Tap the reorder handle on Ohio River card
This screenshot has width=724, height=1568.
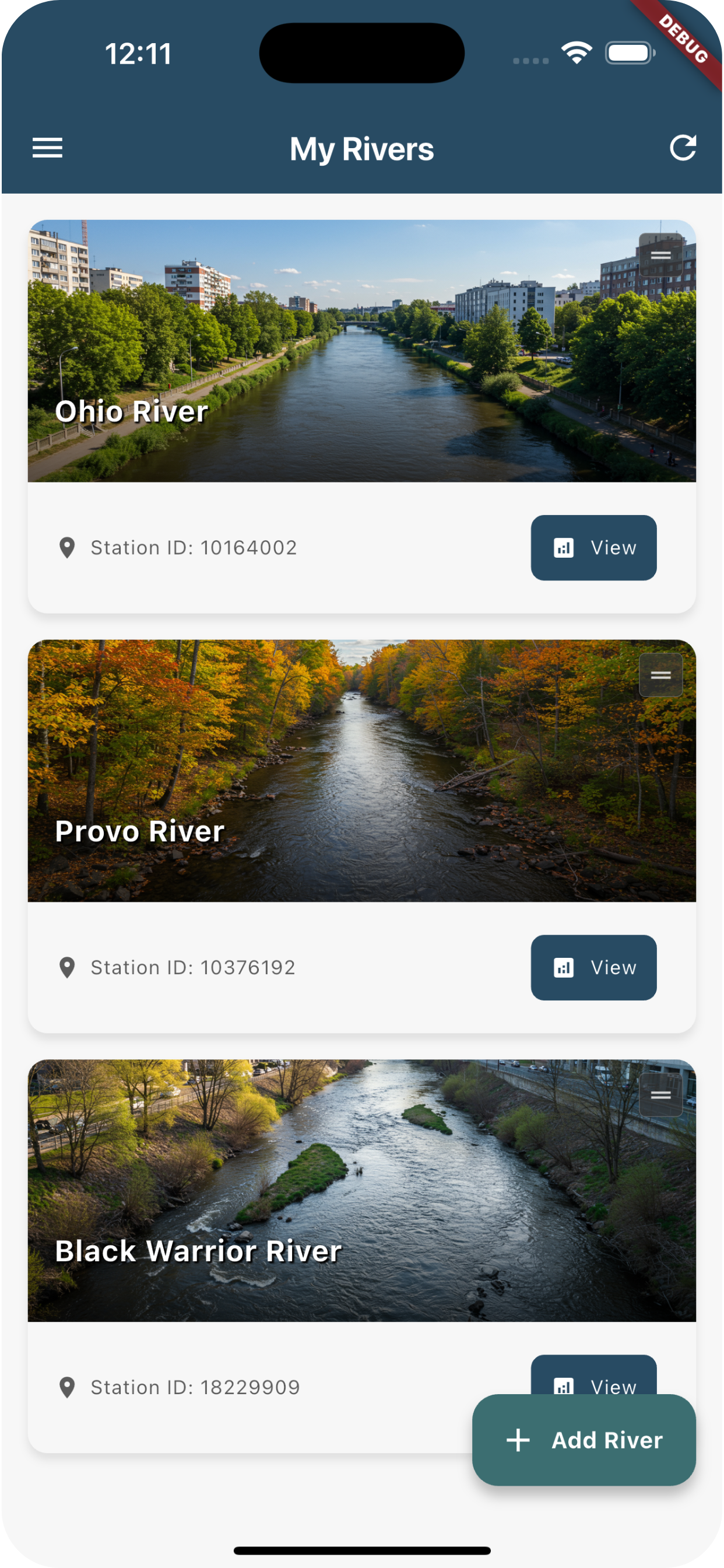660,255
